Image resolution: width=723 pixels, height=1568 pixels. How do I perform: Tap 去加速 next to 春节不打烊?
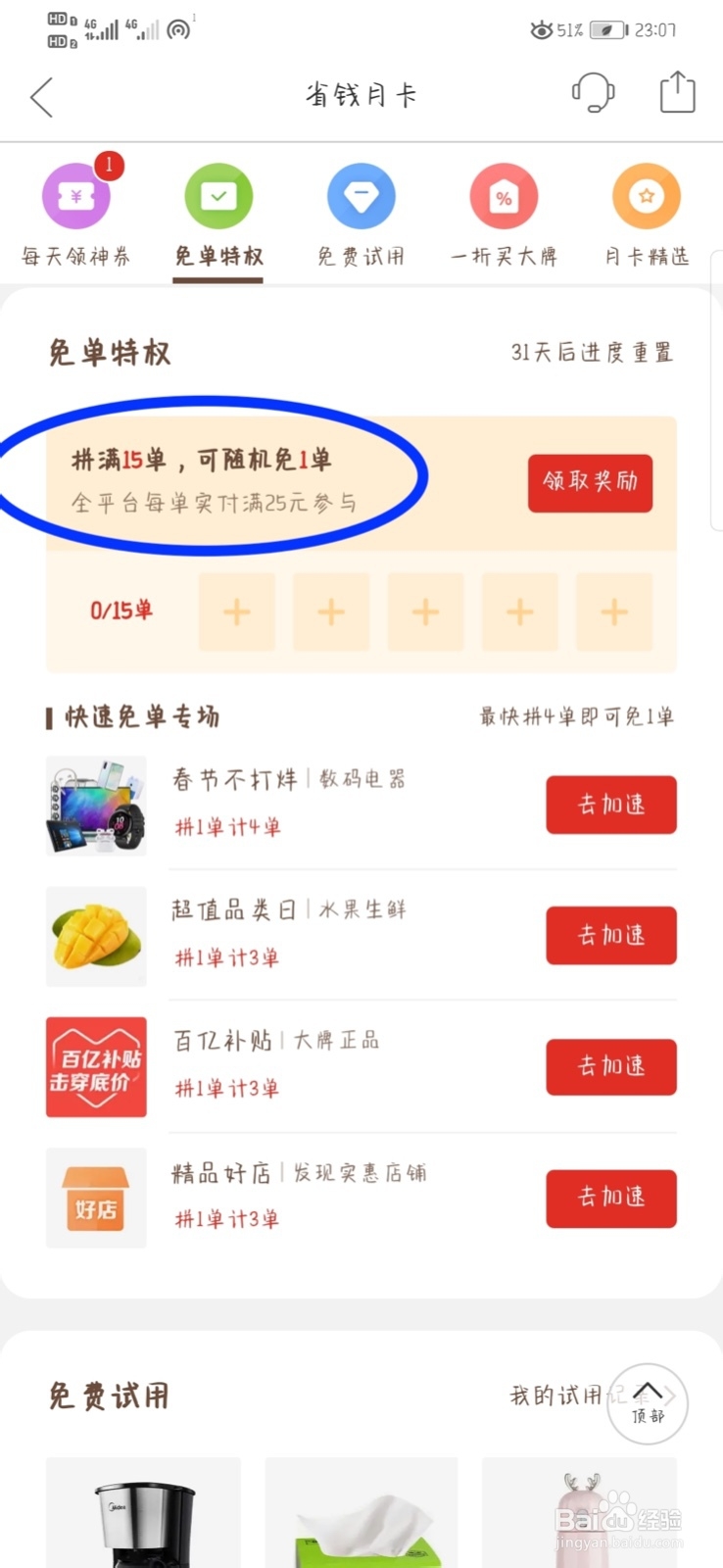pos(610,805)
